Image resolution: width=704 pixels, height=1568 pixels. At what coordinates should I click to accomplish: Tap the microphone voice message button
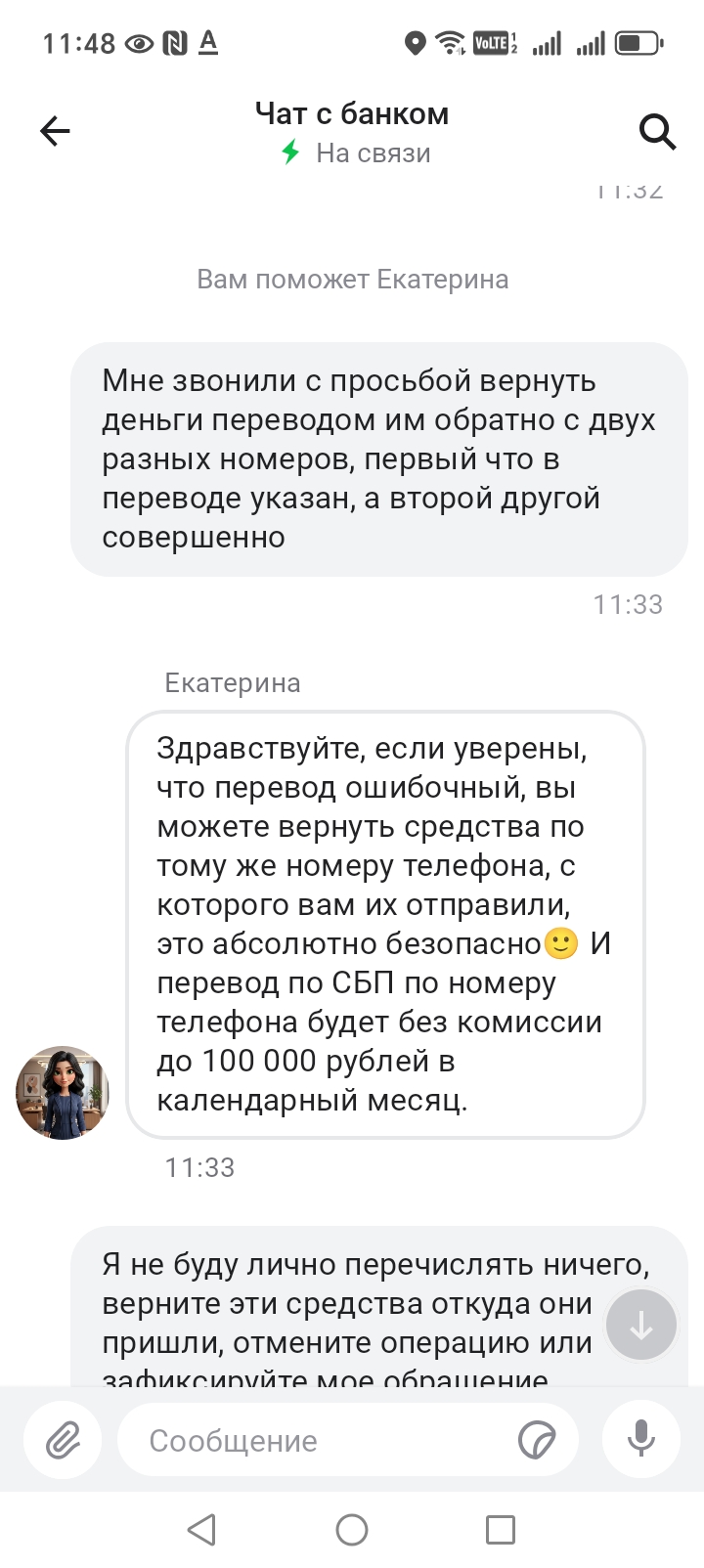(x=640, y=1440)
